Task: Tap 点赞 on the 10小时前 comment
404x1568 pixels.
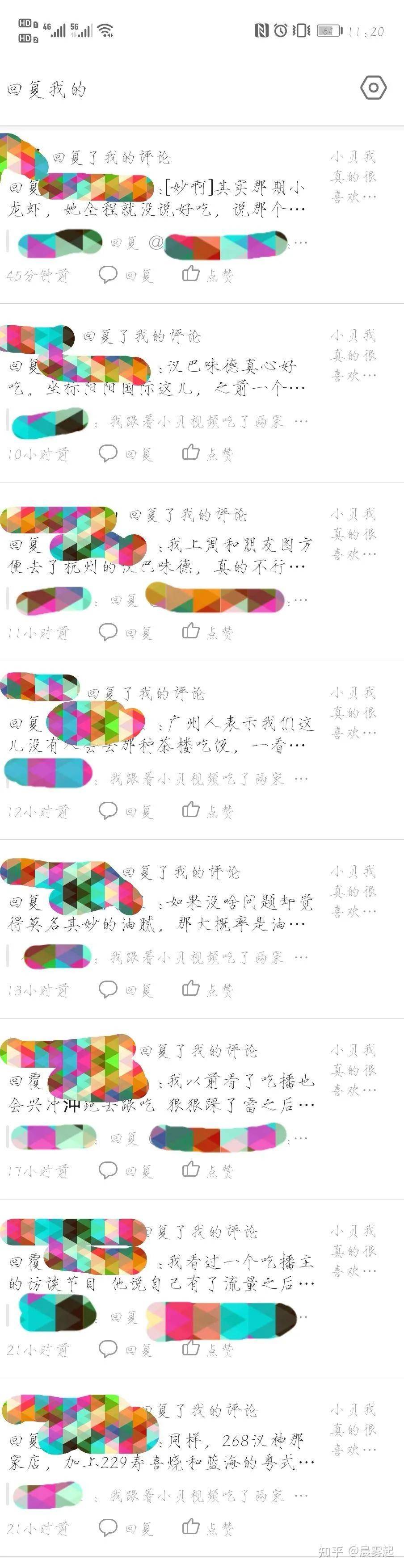Action: pyautogui.click(x=207, y=454)
